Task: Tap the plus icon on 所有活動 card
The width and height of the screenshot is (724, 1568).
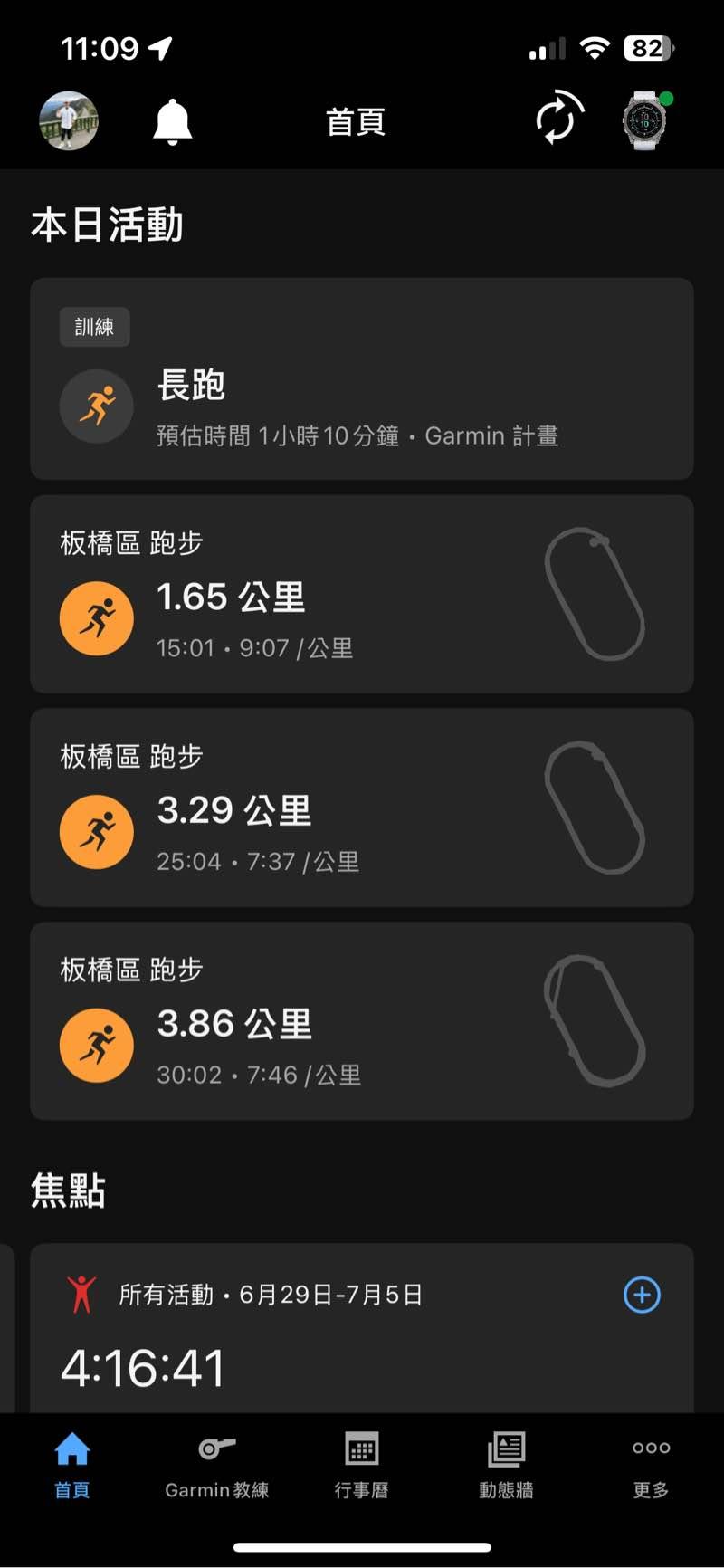Action: coord(642,1295)
